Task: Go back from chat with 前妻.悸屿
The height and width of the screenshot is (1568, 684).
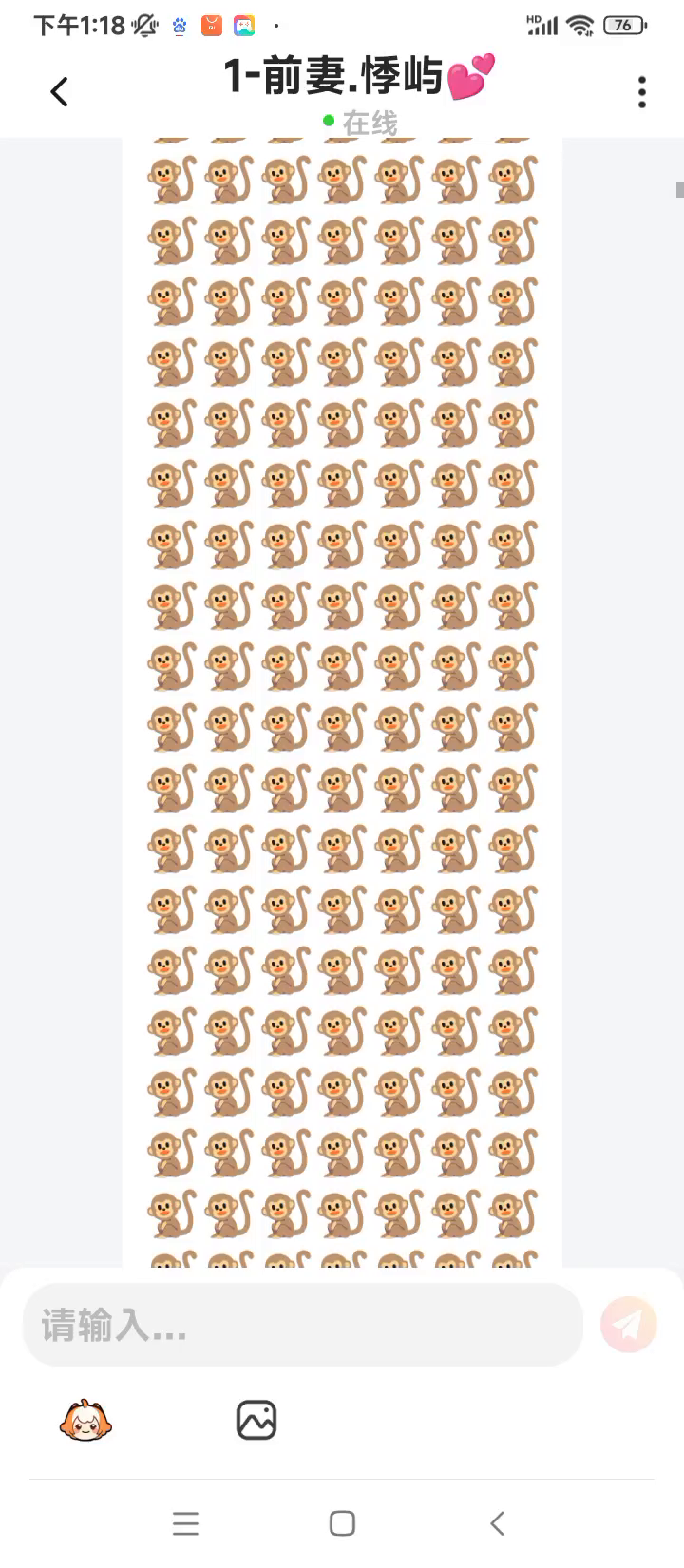Action: (x=59, y=92)
